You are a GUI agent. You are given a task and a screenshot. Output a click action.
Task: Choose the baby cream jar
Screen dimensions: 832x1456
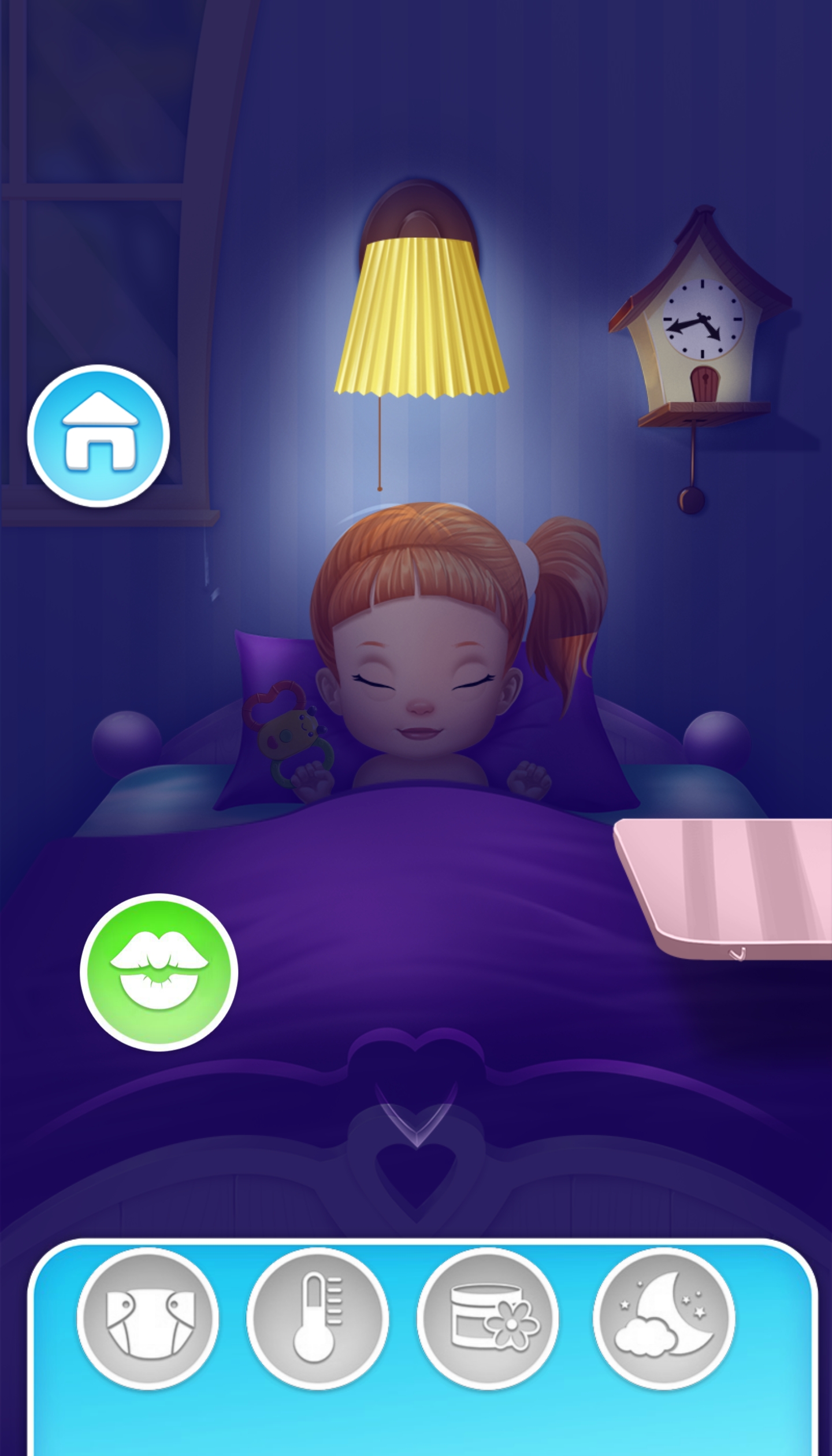488,1318
